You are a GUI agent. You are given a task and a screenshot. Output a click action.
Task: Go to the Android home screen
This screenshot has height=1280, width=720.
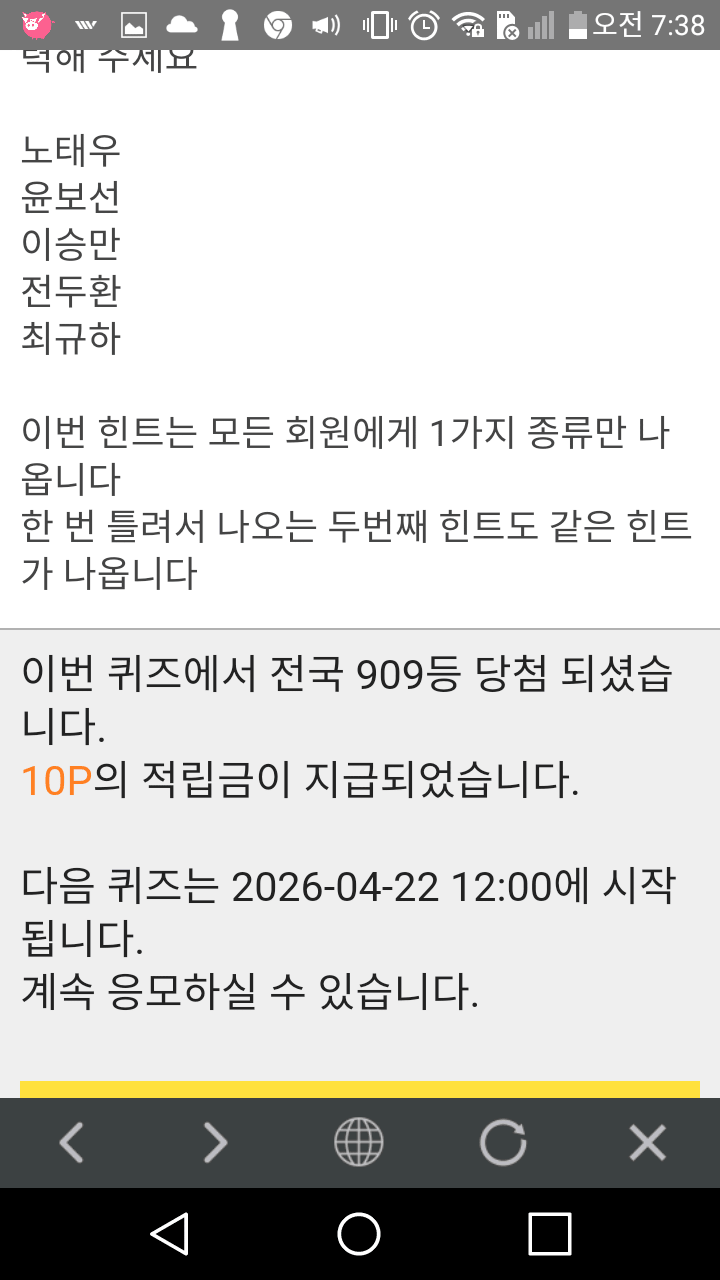pos(359,1233)
